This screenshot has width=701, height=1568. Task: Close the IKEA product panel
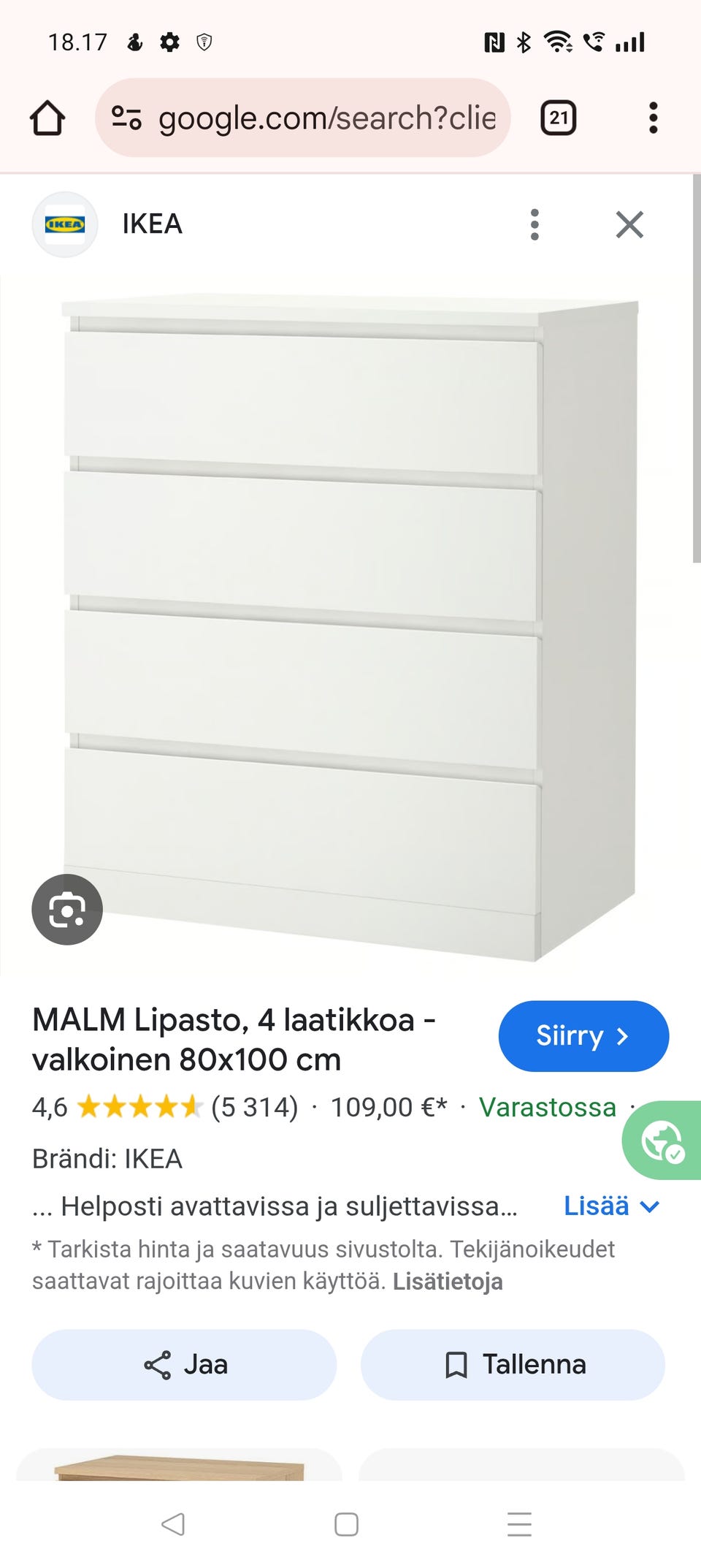[629, 224]
